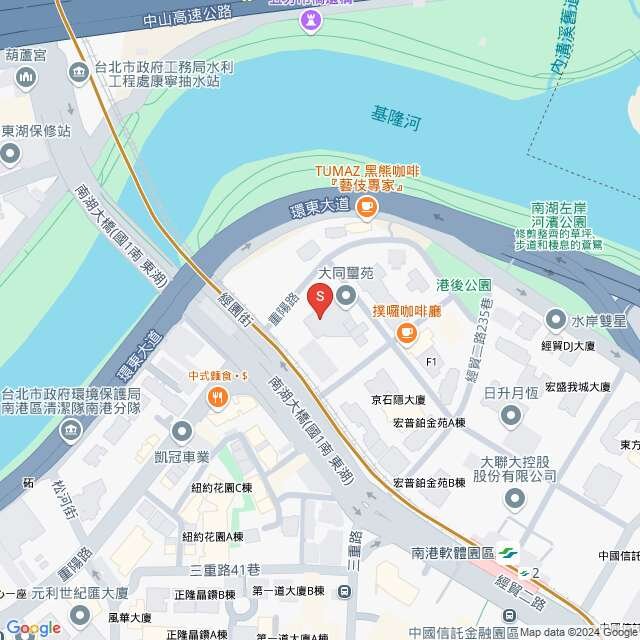640x640 pixels.
Task: Open the 中式麵食 restaurant pin
Action: pos(217,399)
